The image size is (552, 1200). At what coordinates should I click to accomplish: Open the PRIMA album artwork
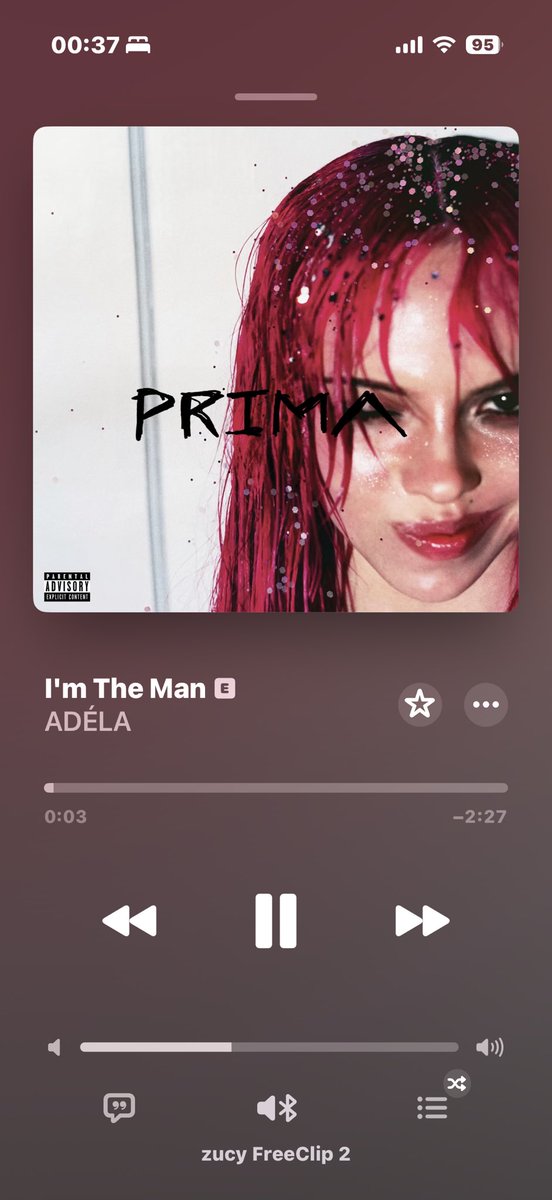[276, 369]
